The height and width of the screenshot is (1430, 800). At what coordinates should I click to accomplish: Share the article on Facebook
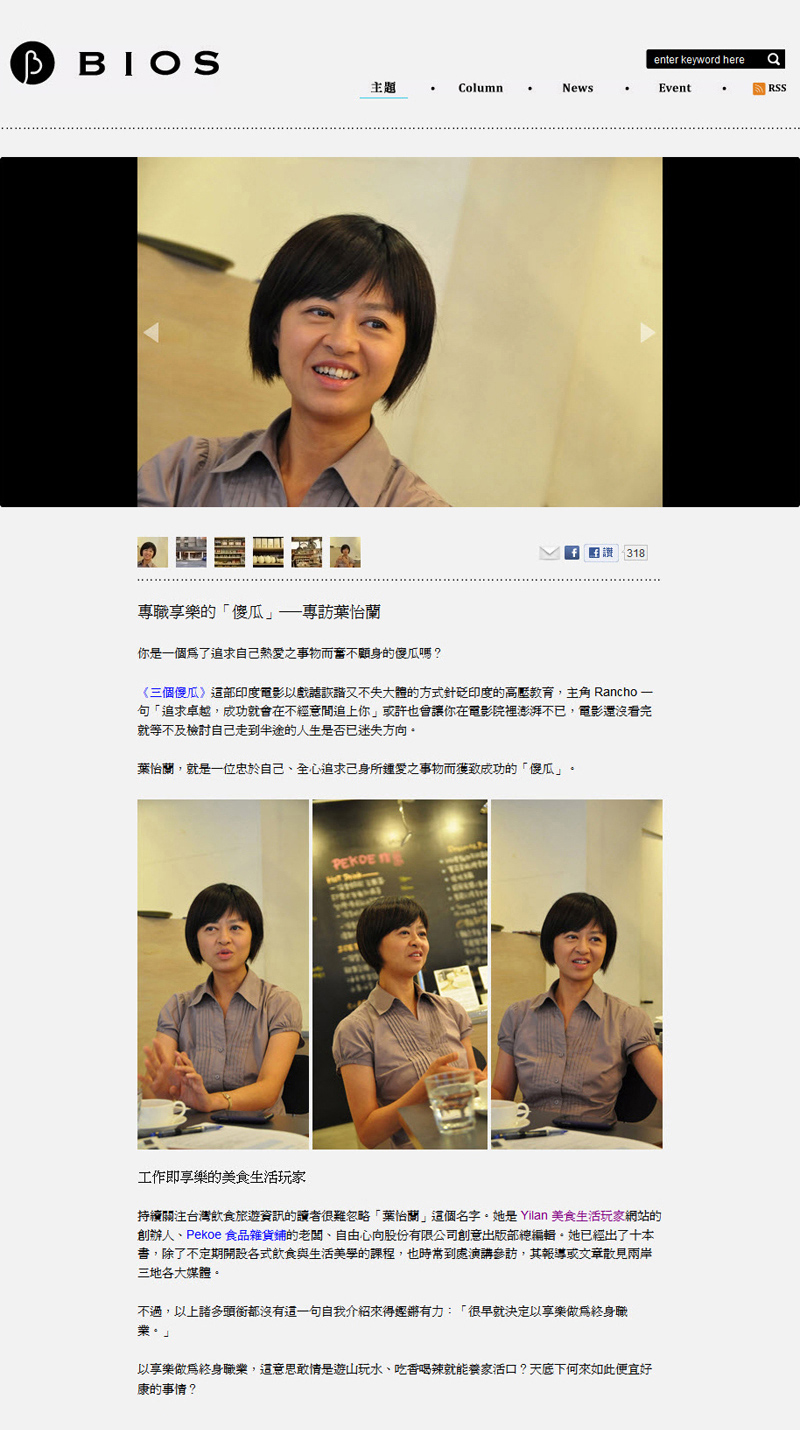point(572,552)
